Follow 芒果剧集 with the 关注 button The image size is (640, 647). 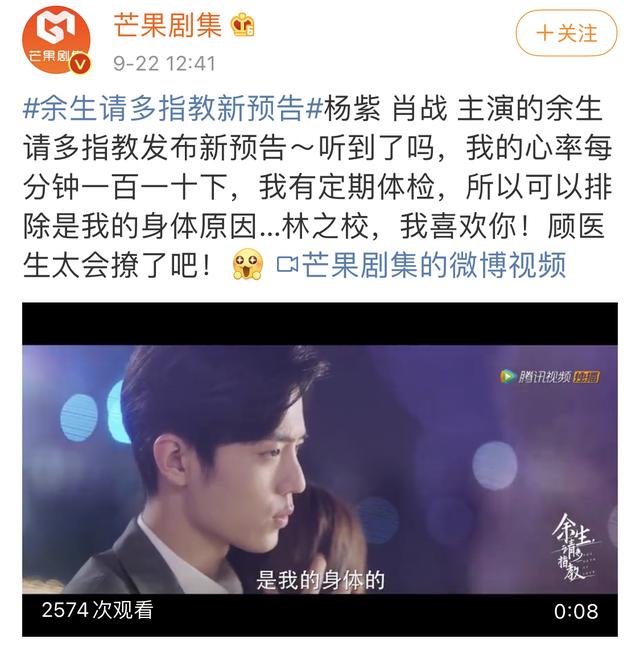click(567, 33)
